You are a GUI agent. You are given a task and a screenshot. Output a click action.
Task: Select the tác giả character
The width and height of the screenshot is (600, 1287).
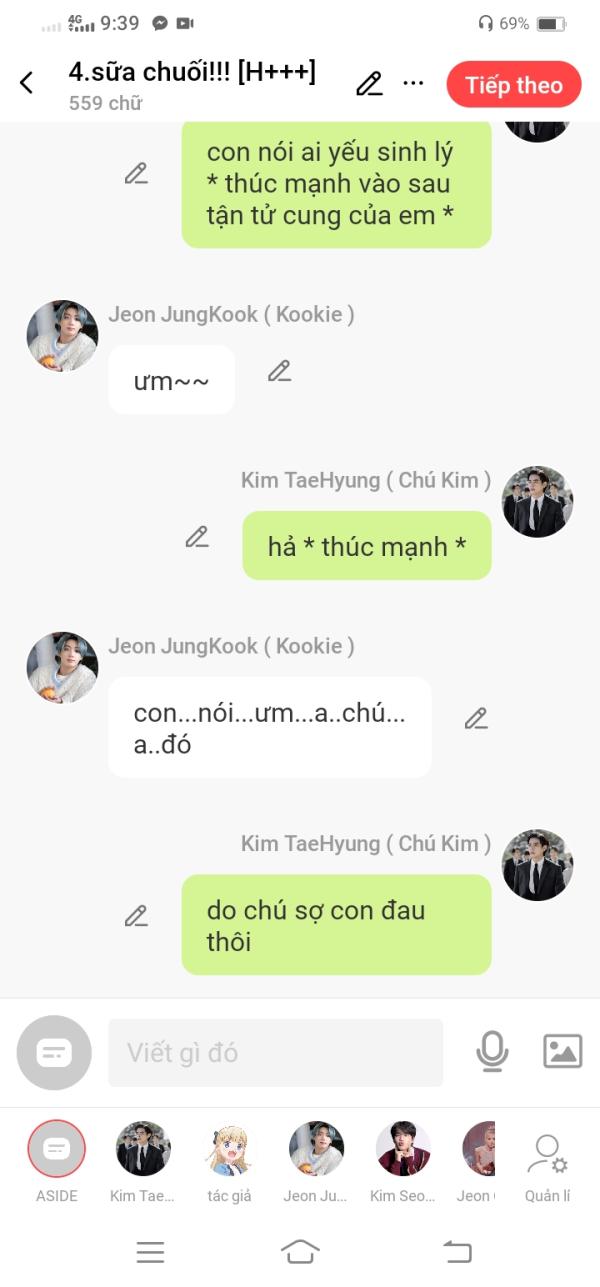(229, 1162)
